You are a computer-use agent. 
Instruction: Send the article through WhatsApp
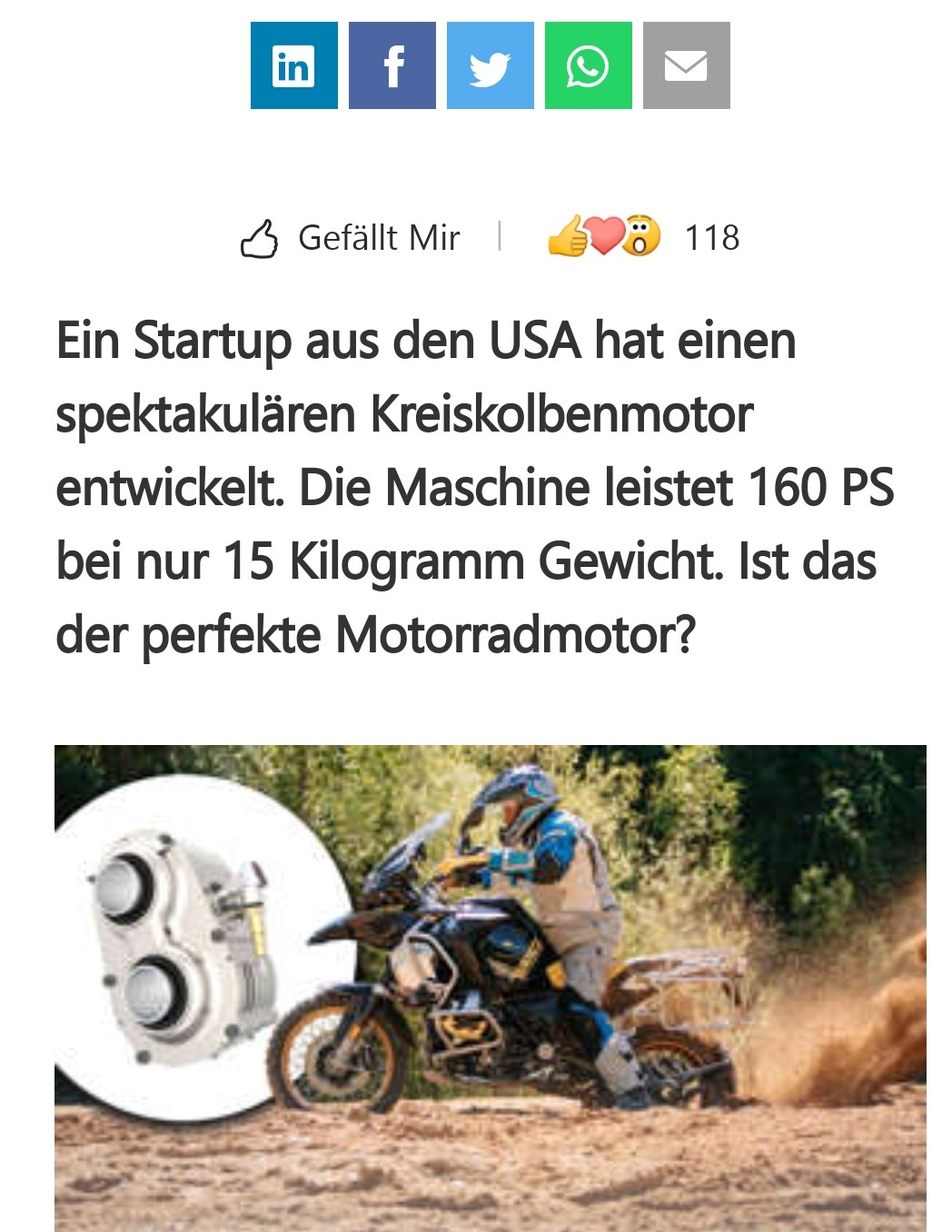tap(588, 65)
